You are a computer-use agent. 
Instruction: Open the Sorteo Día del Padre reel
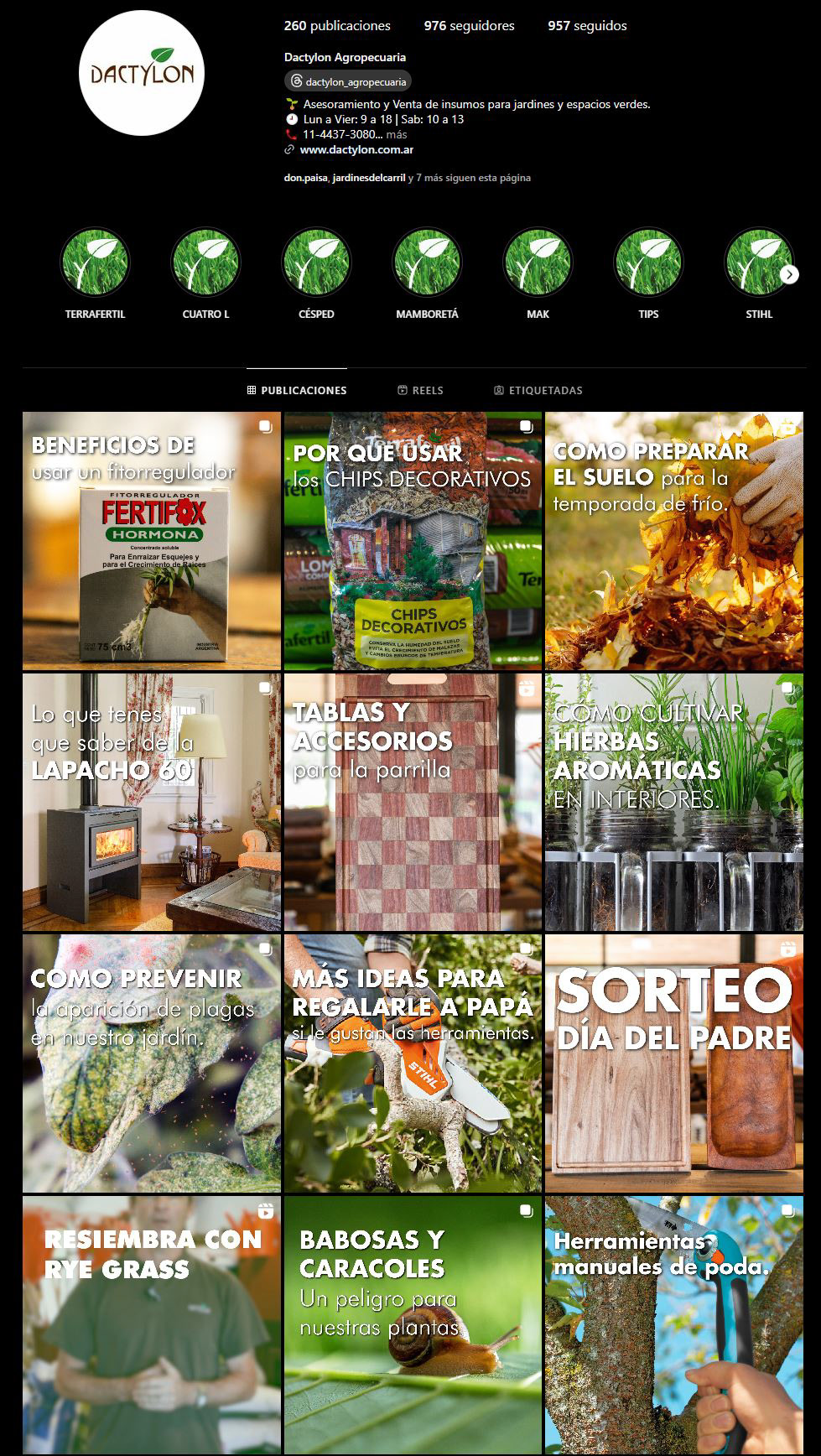pyautogui.click(x=674, y=1063)
